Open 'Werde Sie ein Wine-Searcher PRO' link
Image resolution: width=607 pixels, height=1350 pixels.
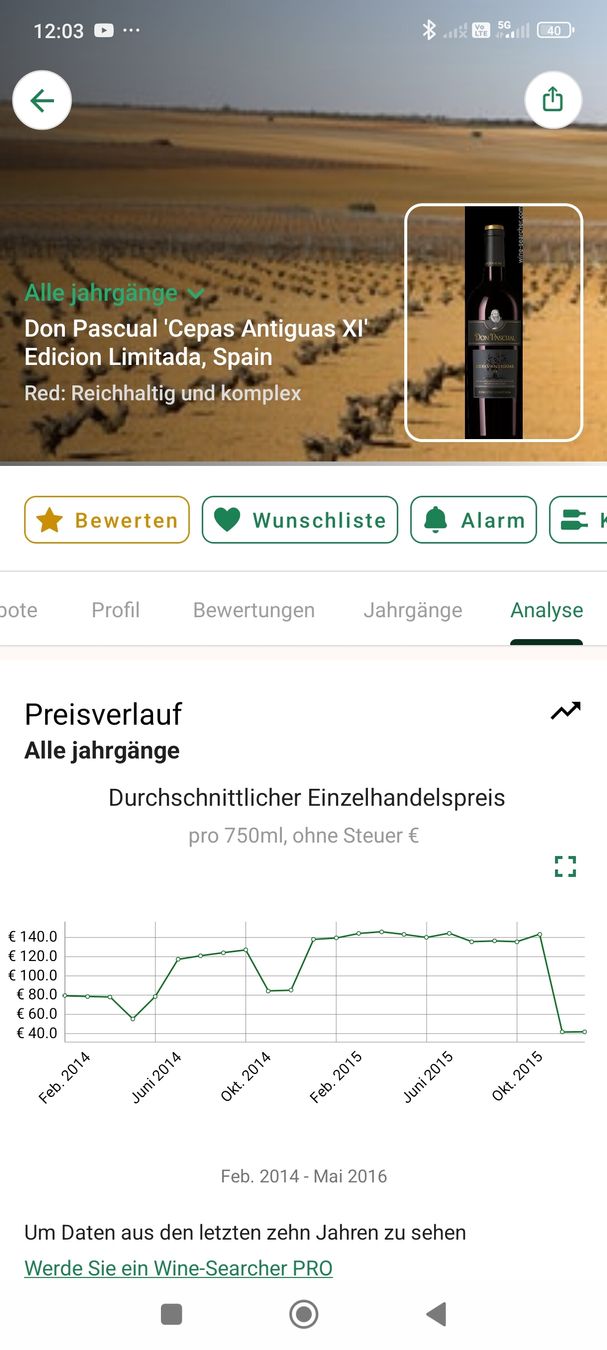coord(178,1268)
